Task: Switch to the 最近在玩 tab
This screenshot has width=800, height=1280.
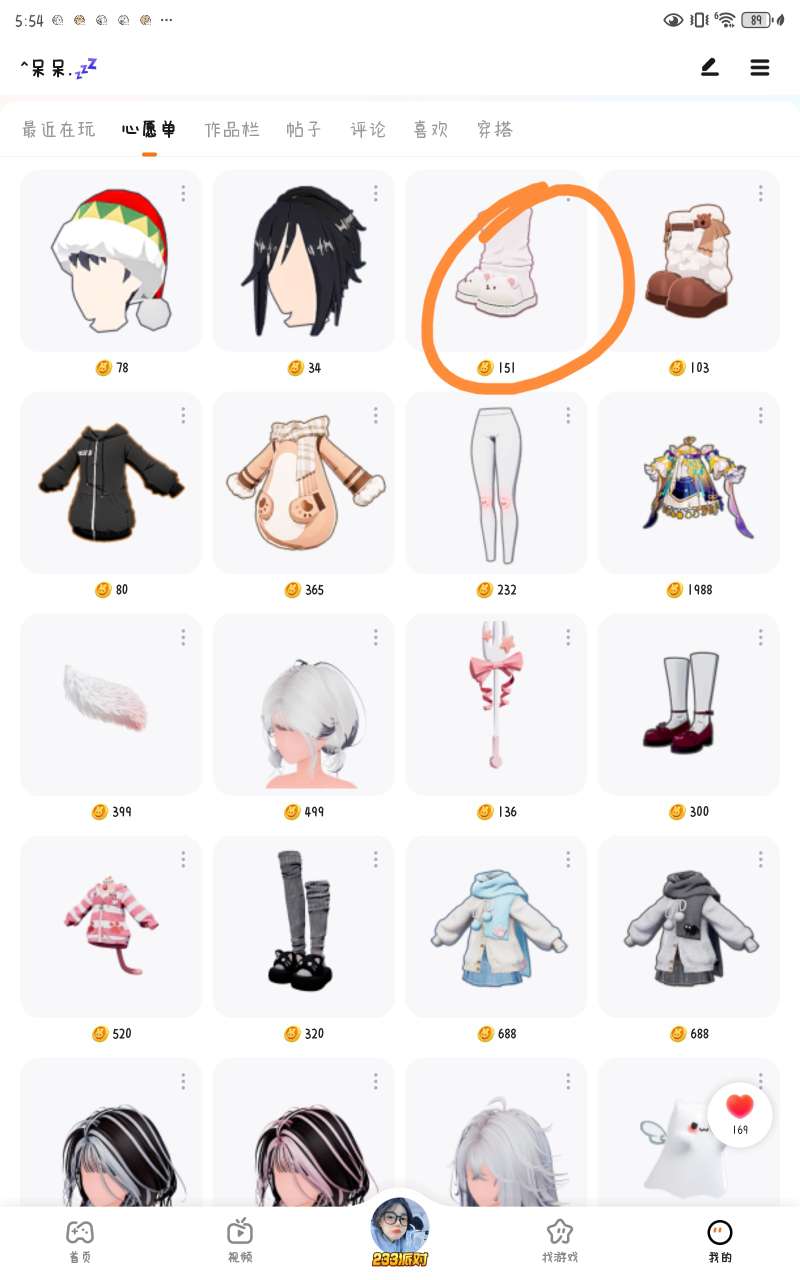Action: click(58, 129)
